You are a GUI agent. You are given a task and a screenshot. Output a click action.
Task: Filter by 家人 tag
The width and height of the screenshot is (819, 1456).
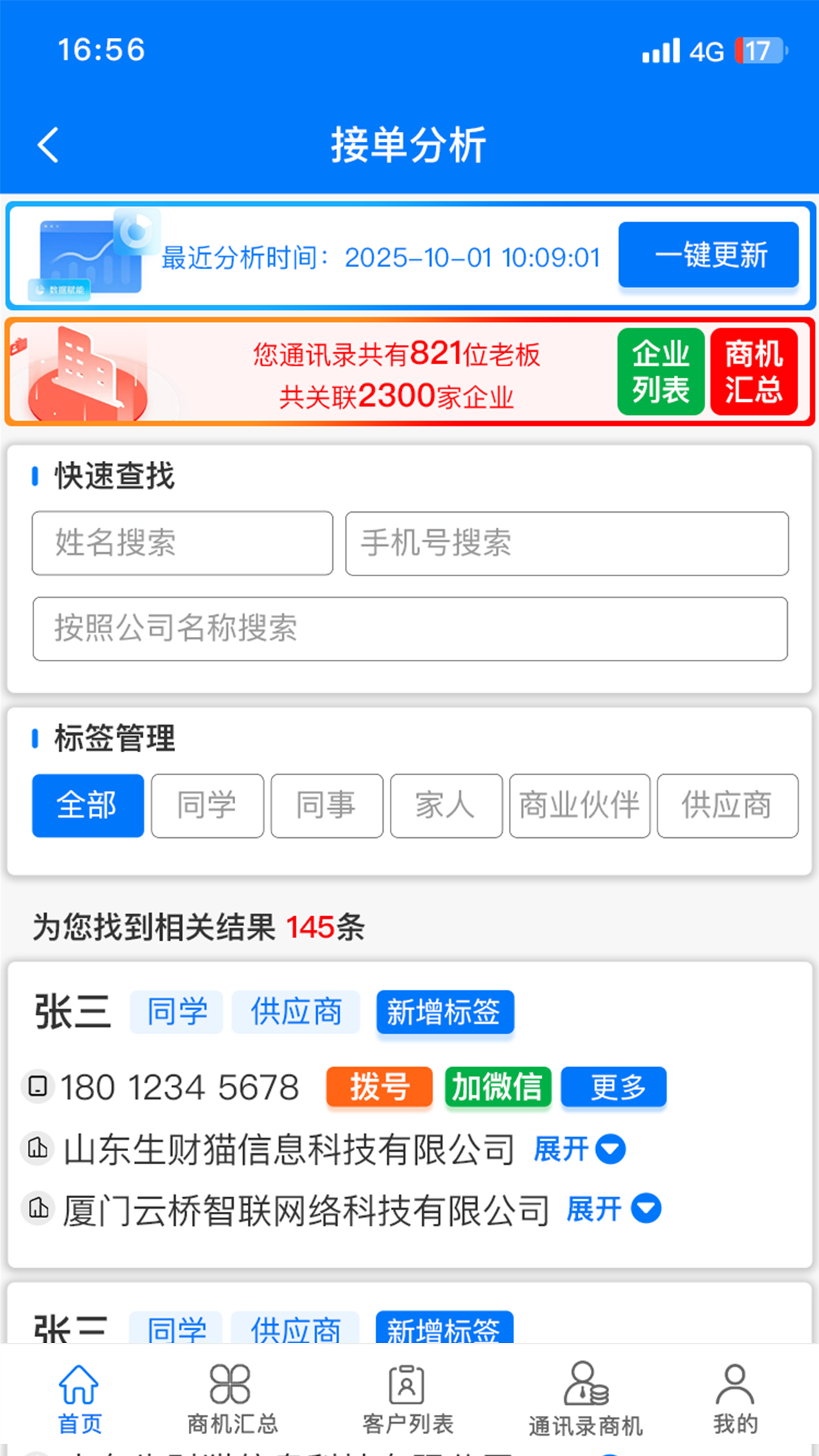pos(446,805)
